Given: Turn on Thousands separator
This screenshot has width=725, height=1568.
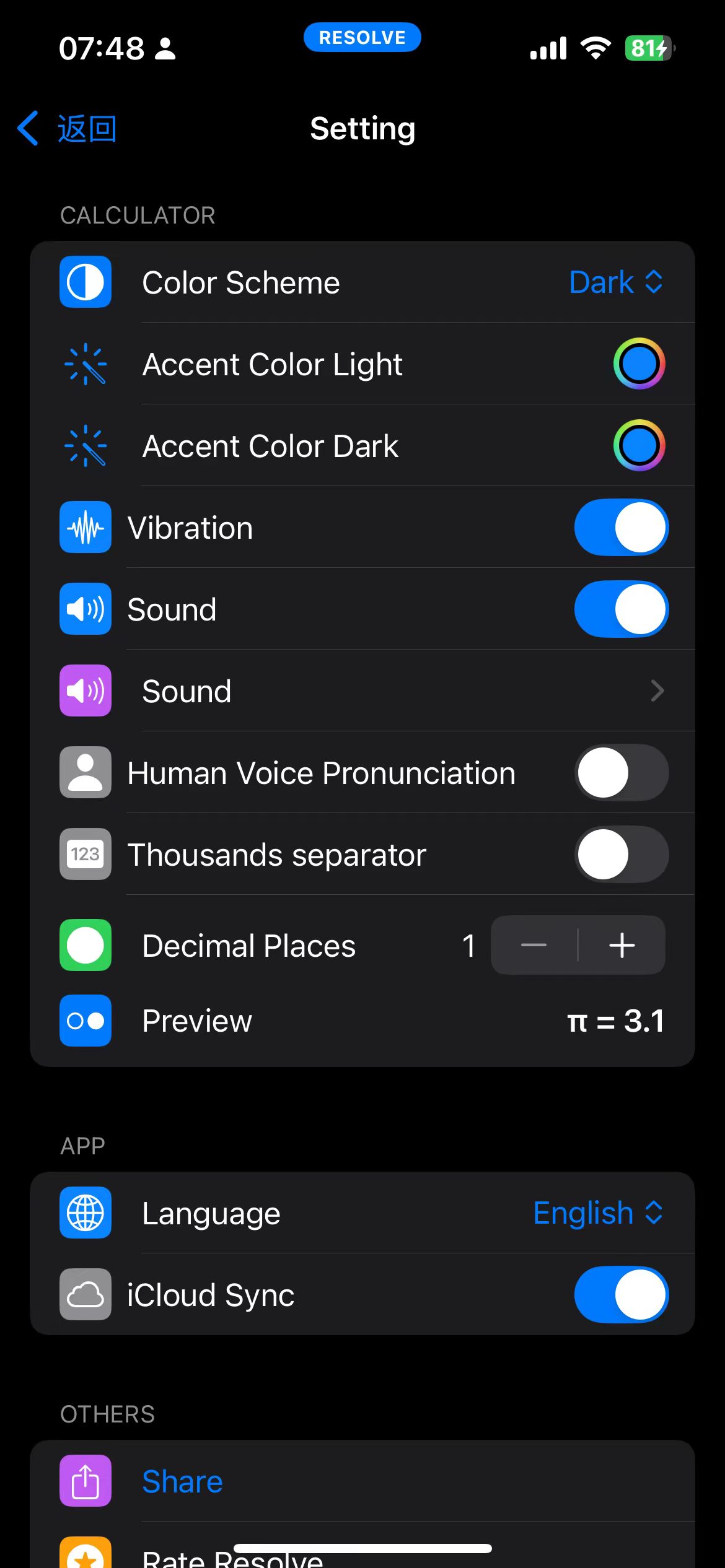Looking at the screenshot, I should 621,855.
